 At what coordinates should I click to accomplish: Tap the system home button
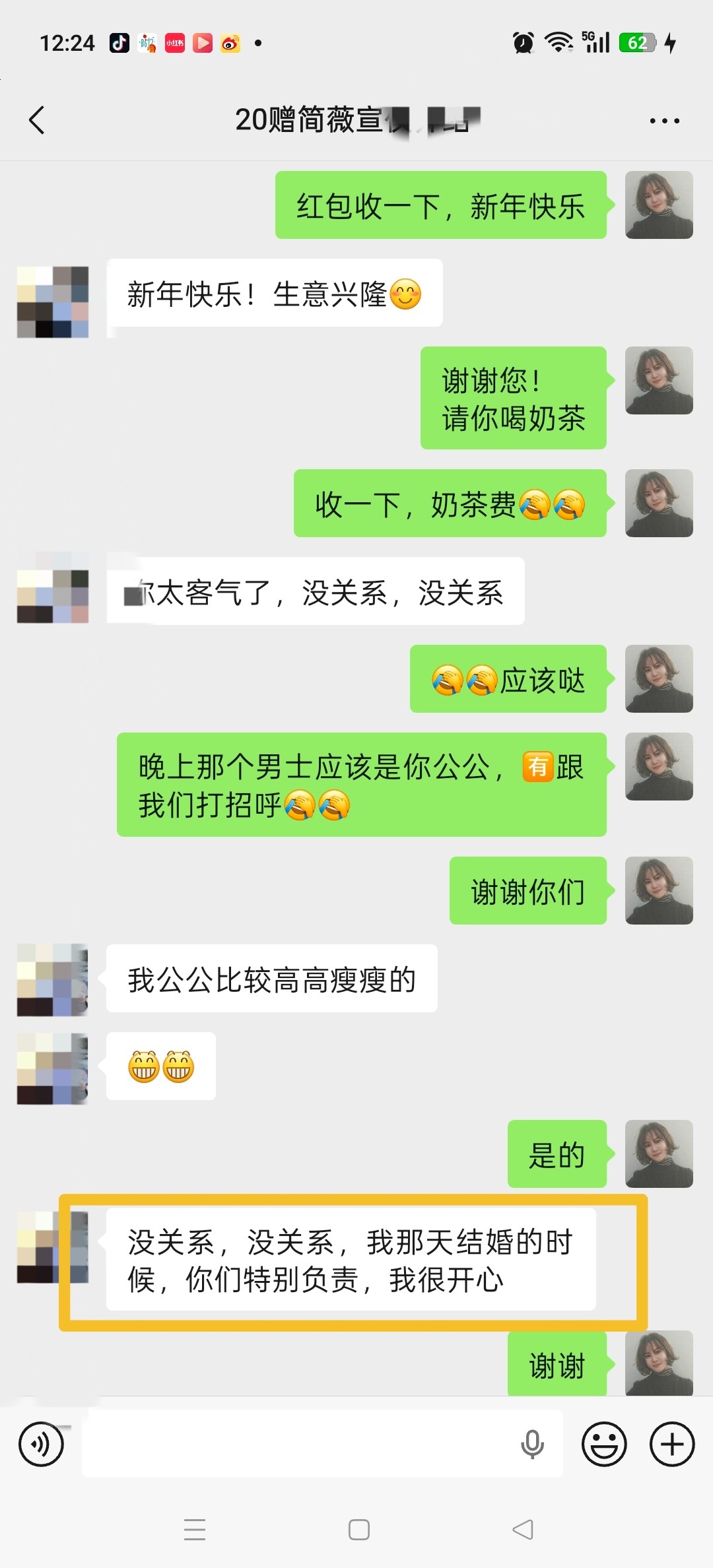click(358, 1529)
